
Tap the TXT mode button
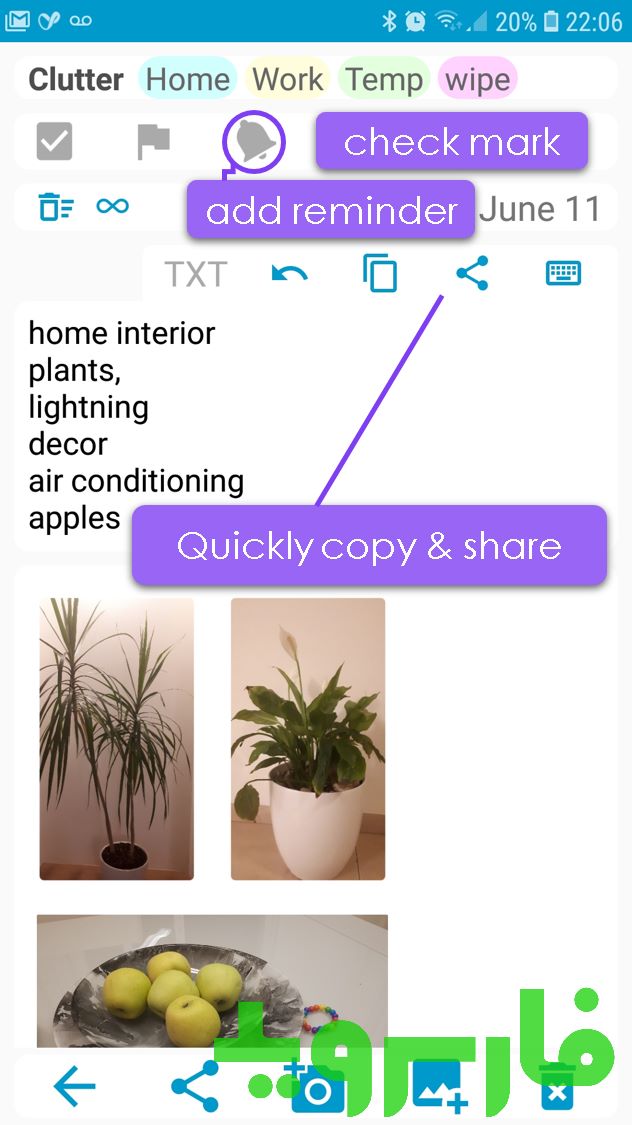coord(196,274)
